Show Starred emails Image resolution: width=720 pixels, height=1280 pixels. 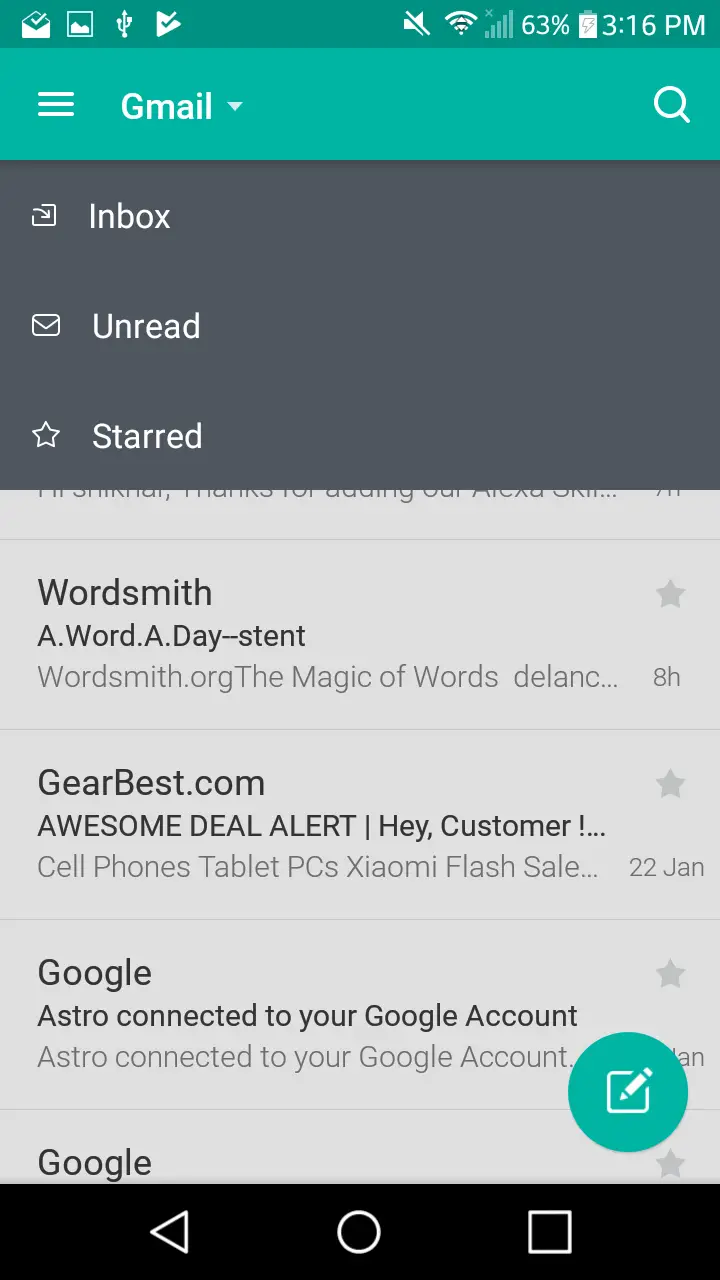(x=147, y=437)
